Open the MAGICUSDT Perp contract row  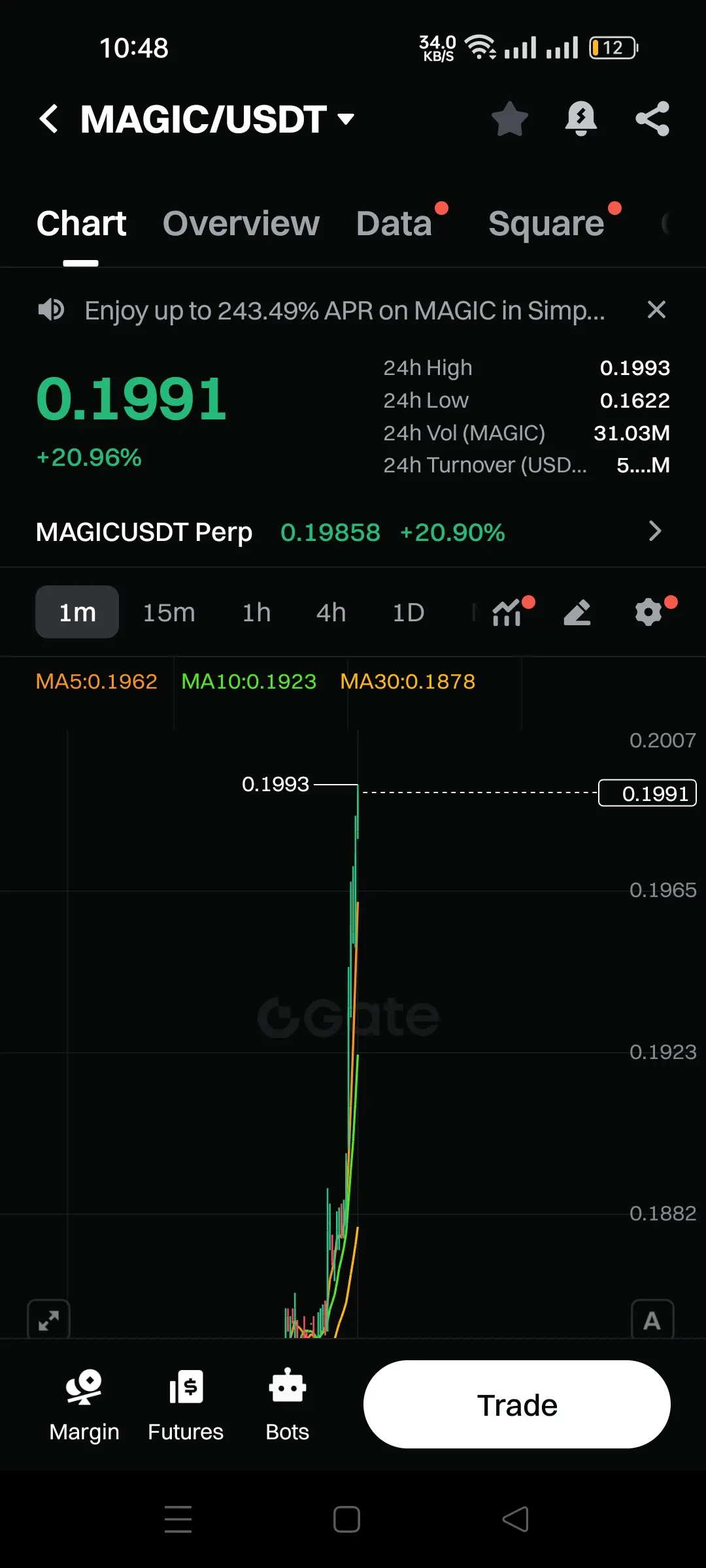pyautogui.click(x=353, y=532)
